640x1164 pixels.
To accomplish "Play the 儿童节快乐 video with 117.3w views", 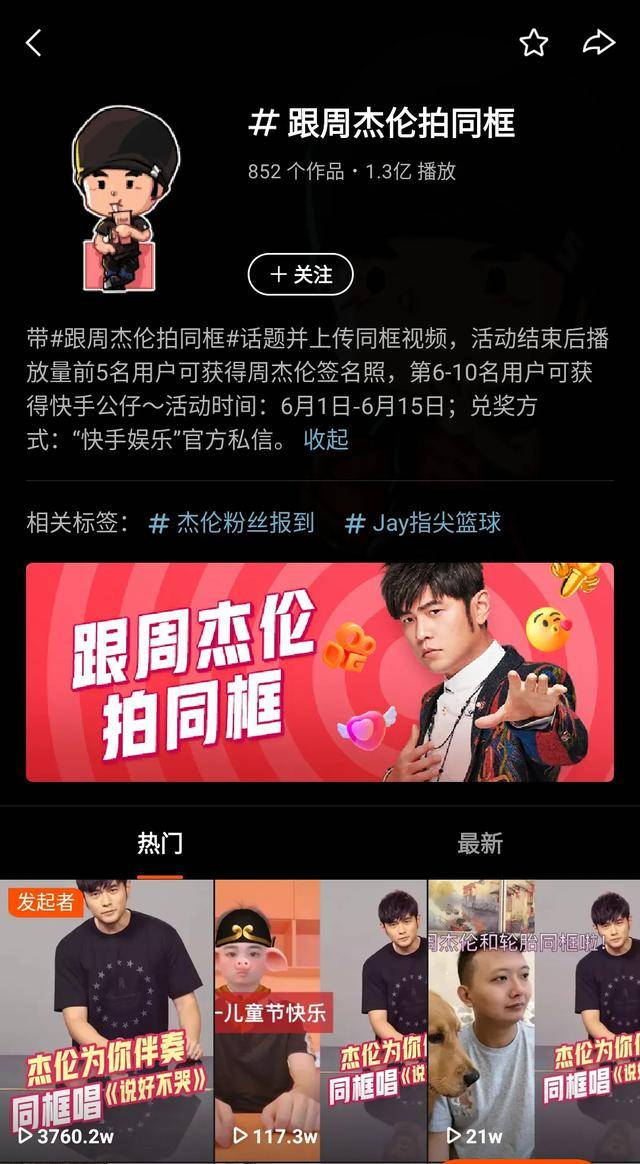I will pos(321,1021).
